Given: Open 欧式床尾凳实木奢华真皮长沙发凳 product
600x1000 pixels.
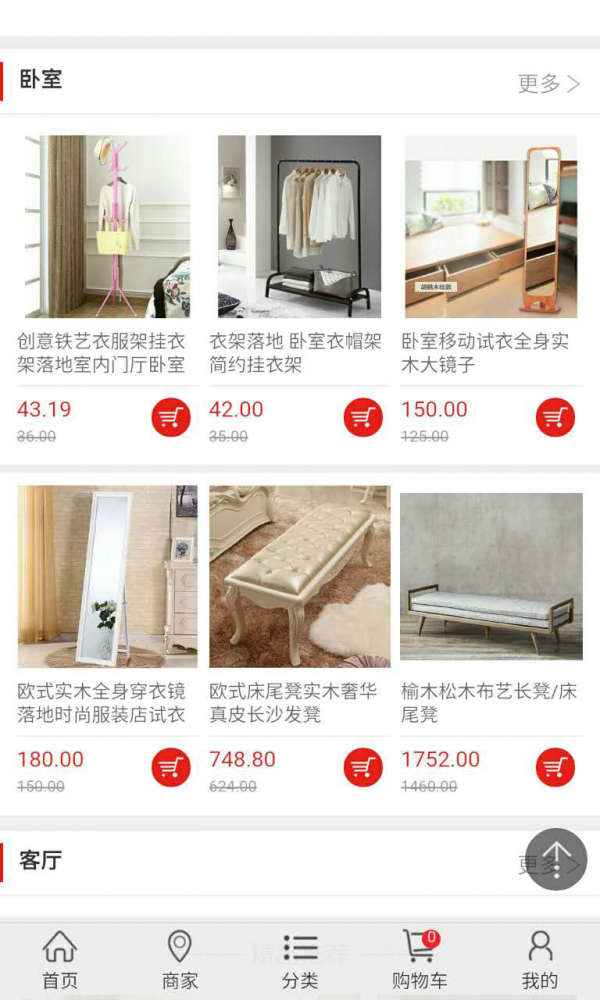Looking at the screenshot, I should pyautogui.click(x=299, y=577).
